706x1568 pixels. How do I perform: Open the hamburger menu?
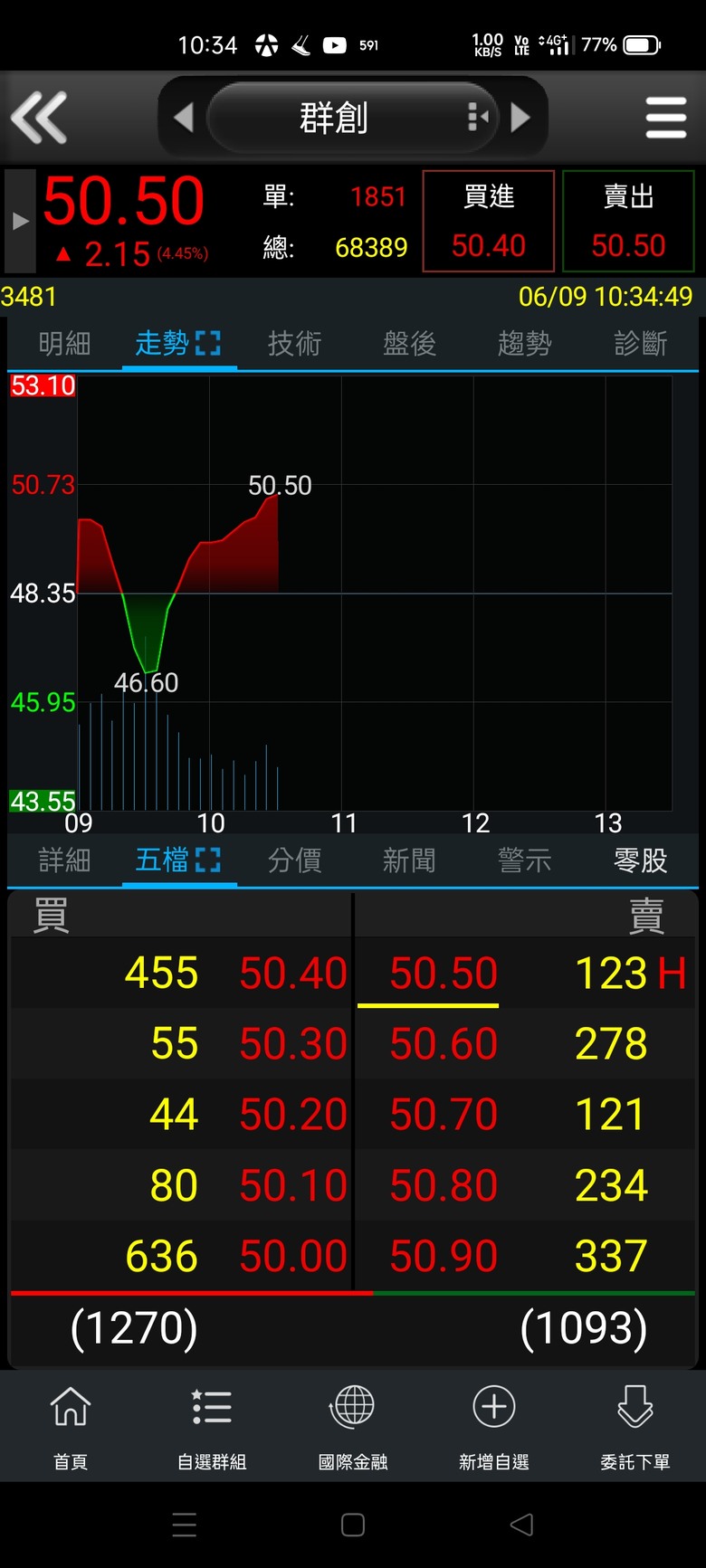point(665,118)
